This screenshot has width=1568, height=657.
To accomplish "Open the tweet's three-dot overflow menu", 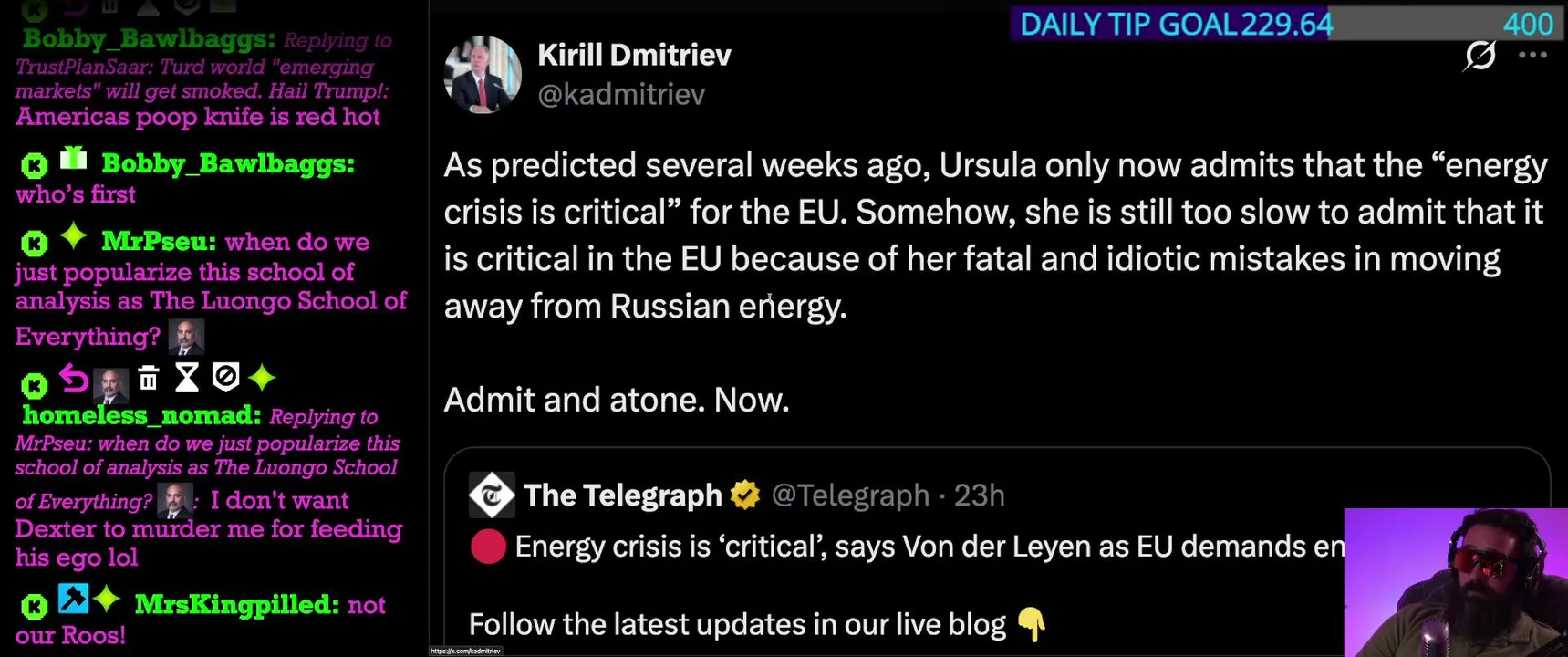I will 1532,56.
